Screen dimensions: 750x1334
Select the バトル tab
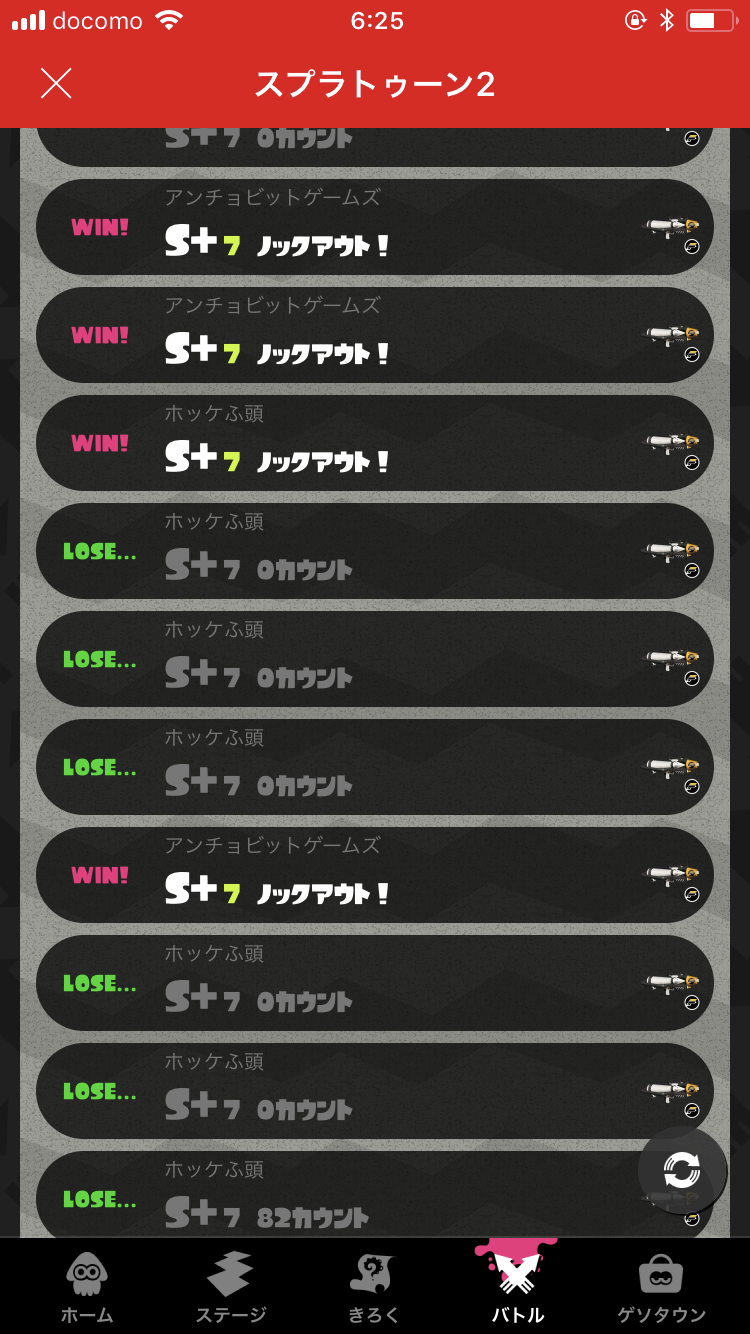[517, 1288]
